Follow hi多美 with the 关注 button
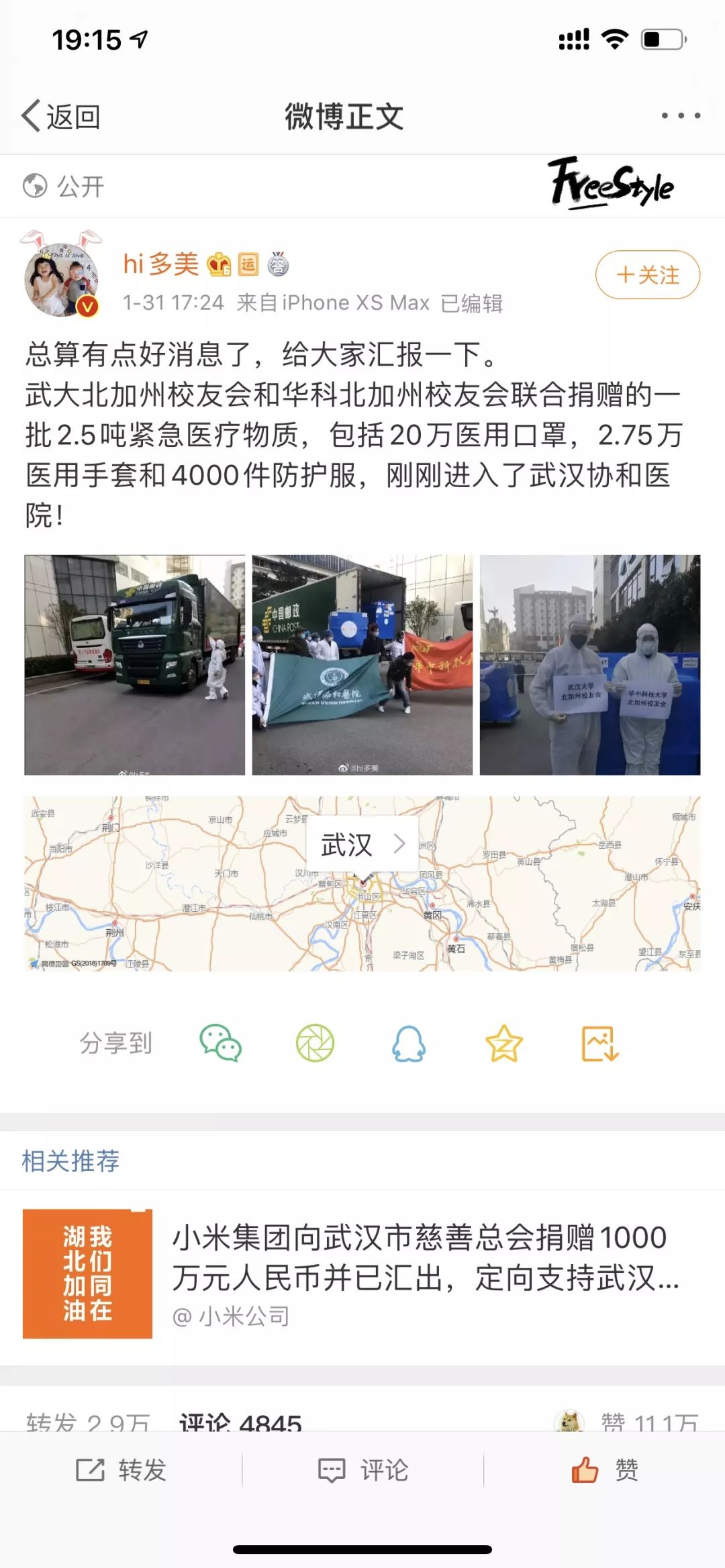 pyautogui.click(x=647, y=274)
